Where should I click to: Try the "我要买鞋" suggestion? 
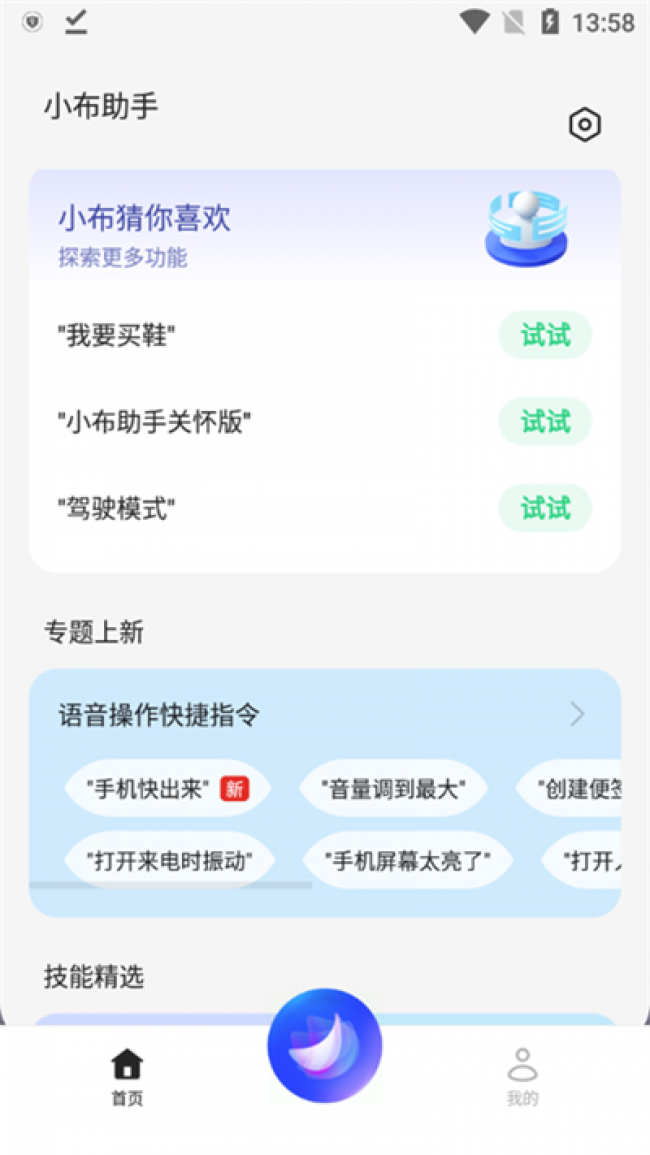tap(545, 336)
